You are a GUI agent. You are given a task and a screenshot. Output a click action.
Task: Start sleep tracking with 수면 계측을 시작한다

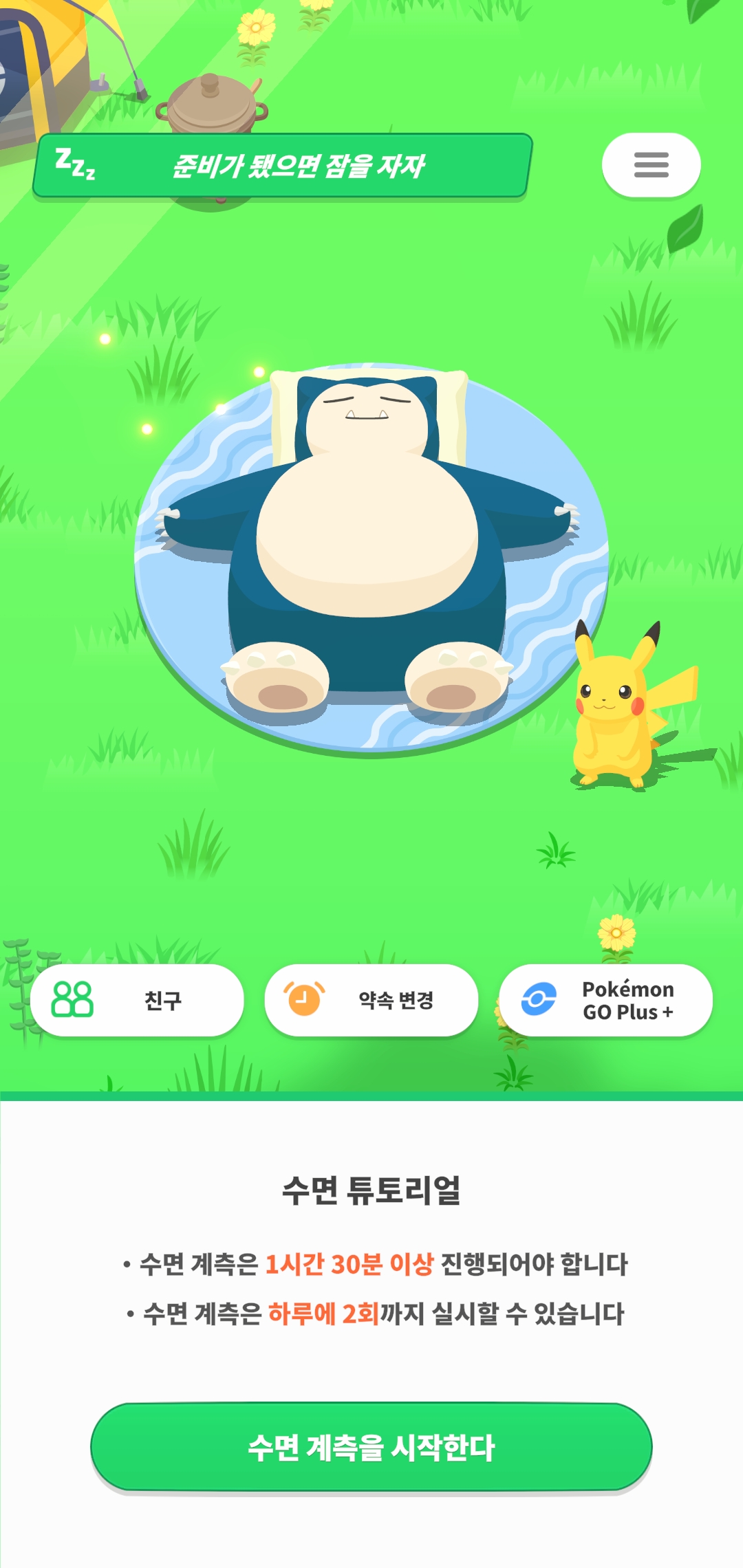point(371,1447)
